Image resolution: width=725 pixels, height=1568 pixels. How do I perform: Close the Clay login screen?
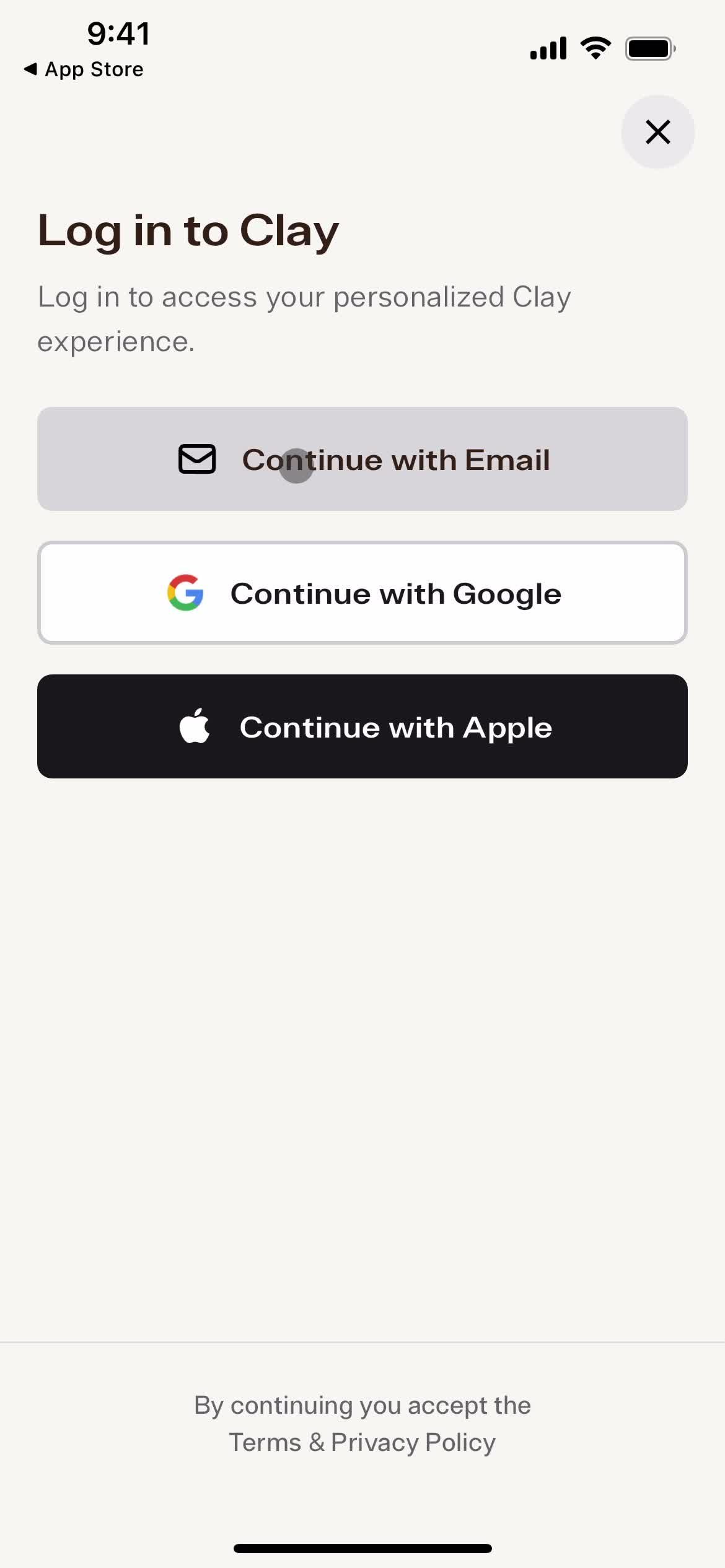(x=657, y=132)
